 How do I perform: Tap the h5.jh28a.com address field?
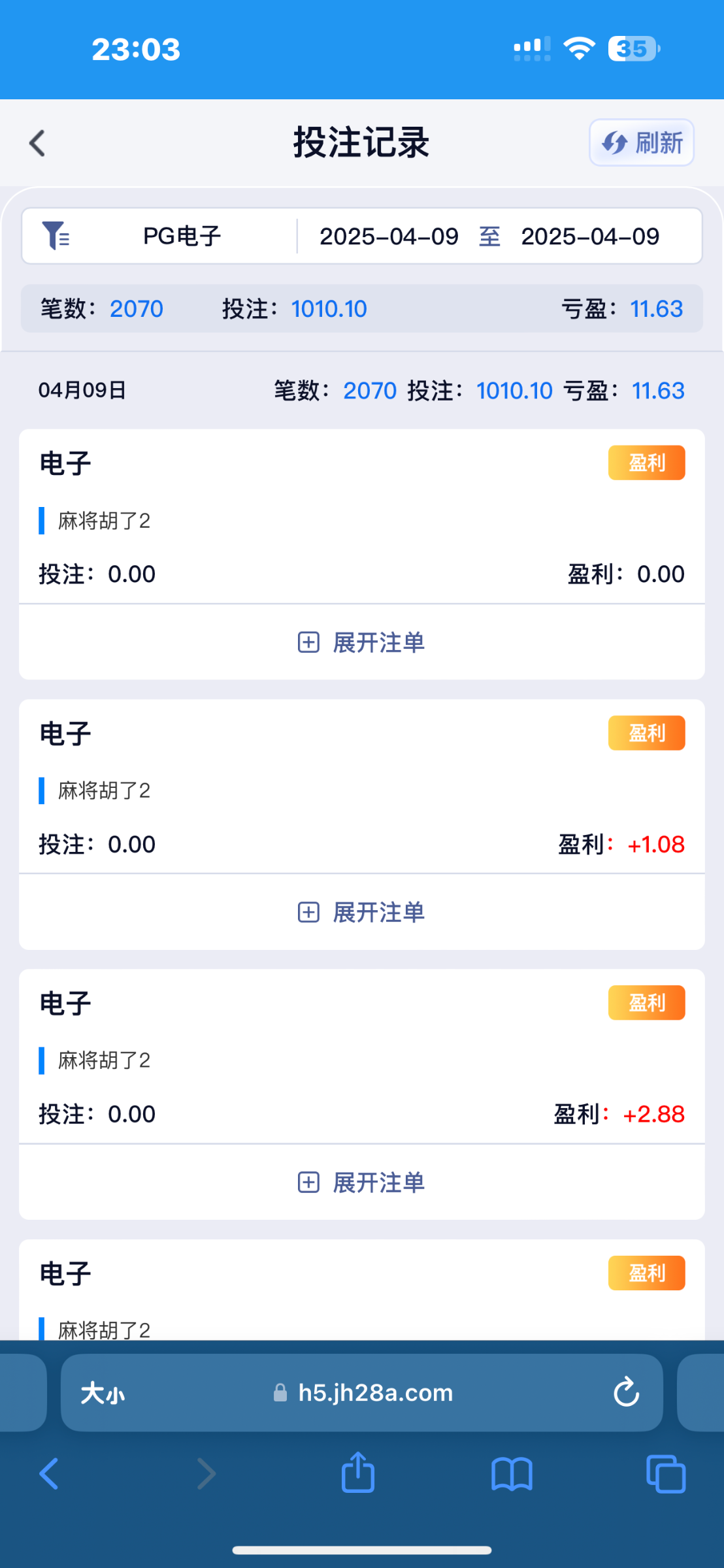tap(362, 1392)
